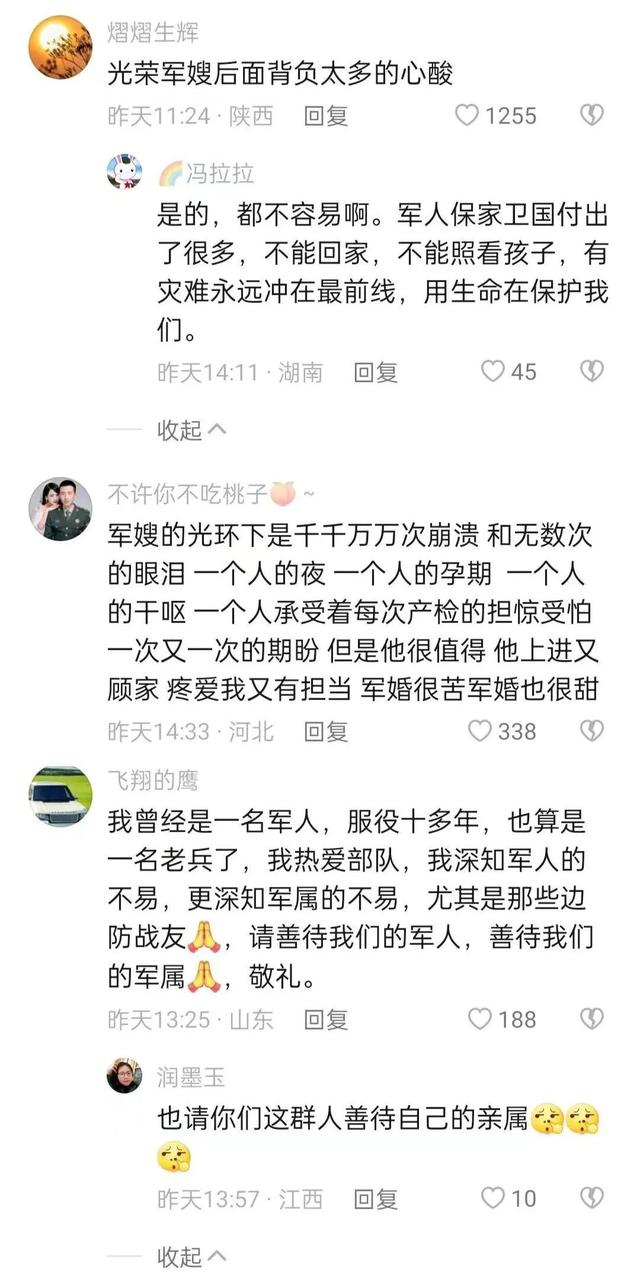Dislike 熠熠生辉's comment with broken heart
Image resolution: width=640 pixels, height=1285 pixels.
[x=592, y=115]
